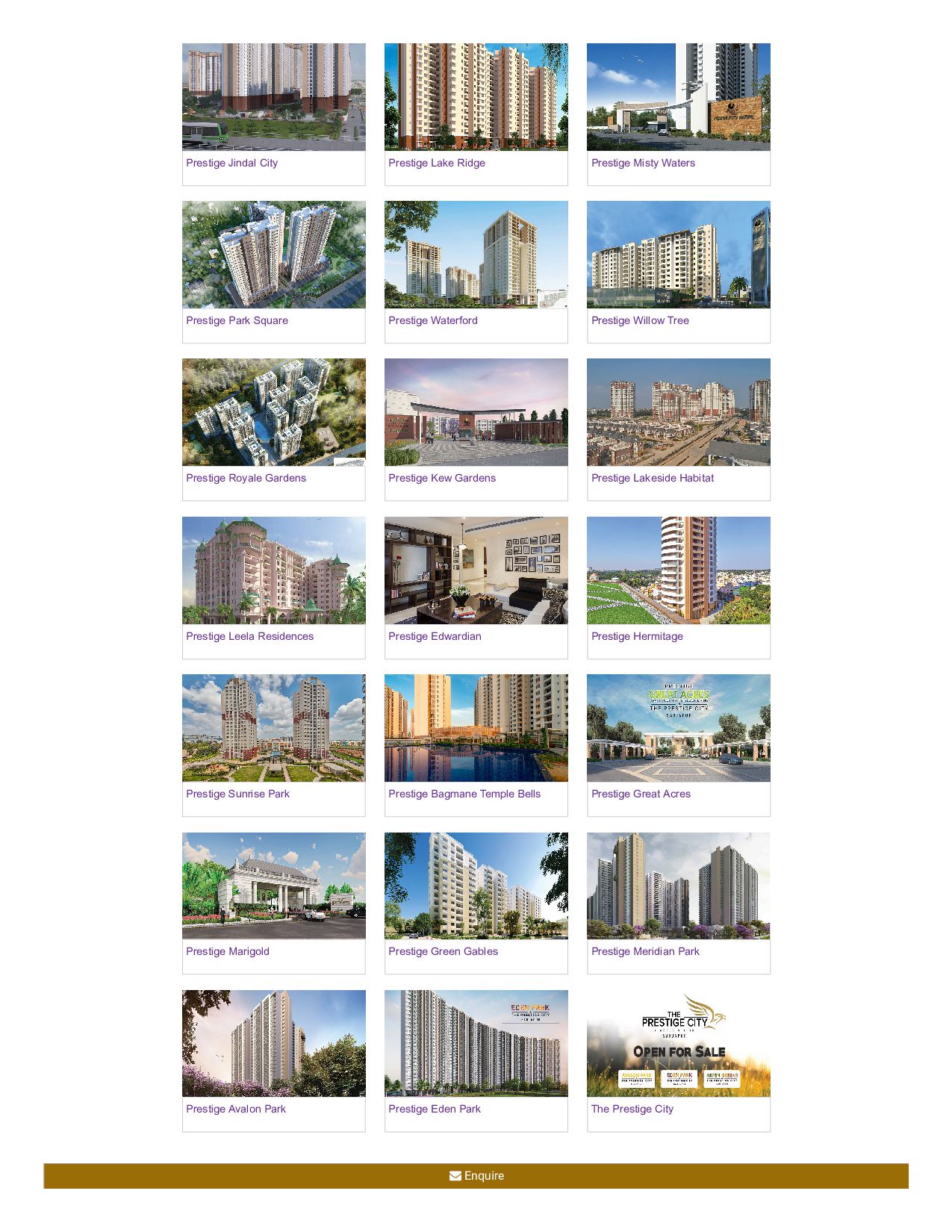Select the Prestige Park Square card
The image size is (952, 1232).
tap(273, 272)
